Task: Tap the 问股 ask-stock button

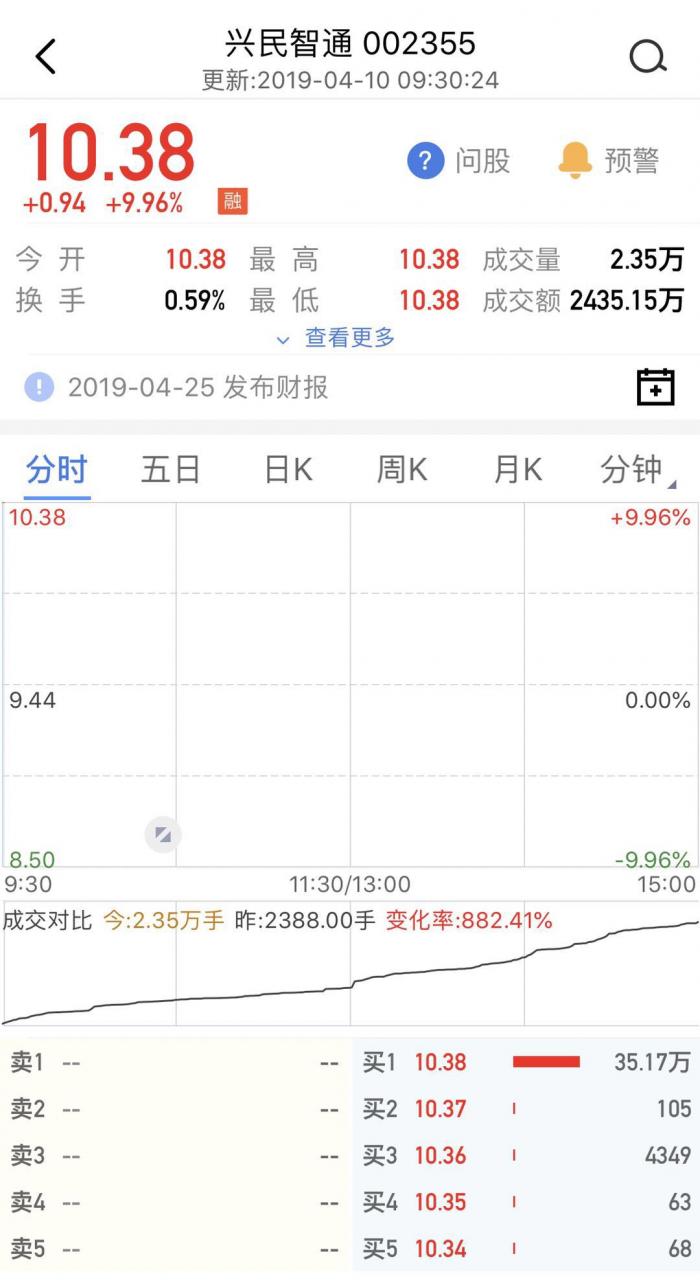Action: (x=459, y=161)
